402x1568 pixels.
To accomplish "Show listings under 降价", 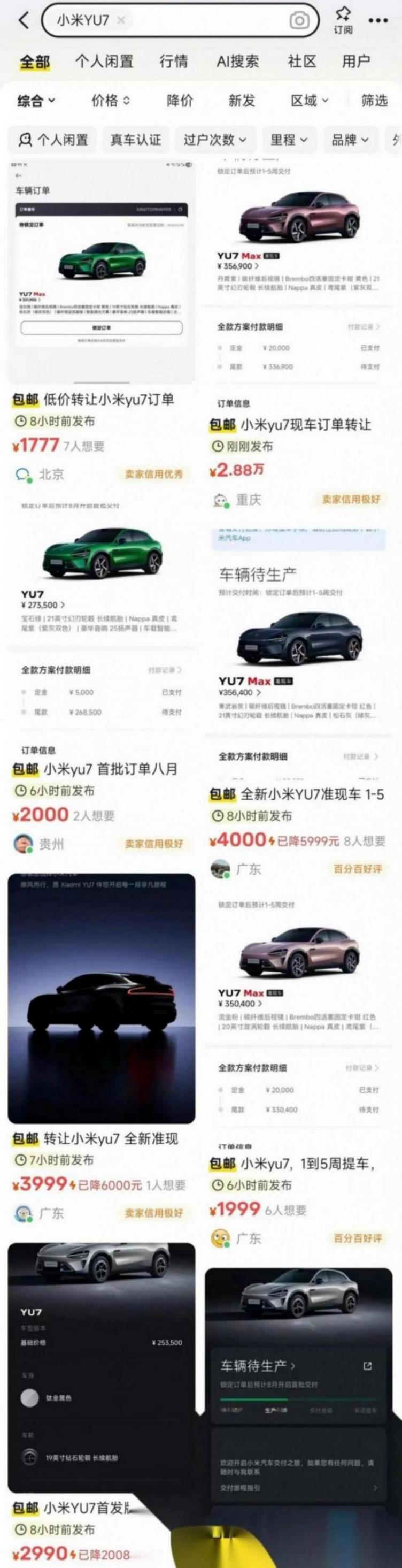I will (x=180, y=101).
